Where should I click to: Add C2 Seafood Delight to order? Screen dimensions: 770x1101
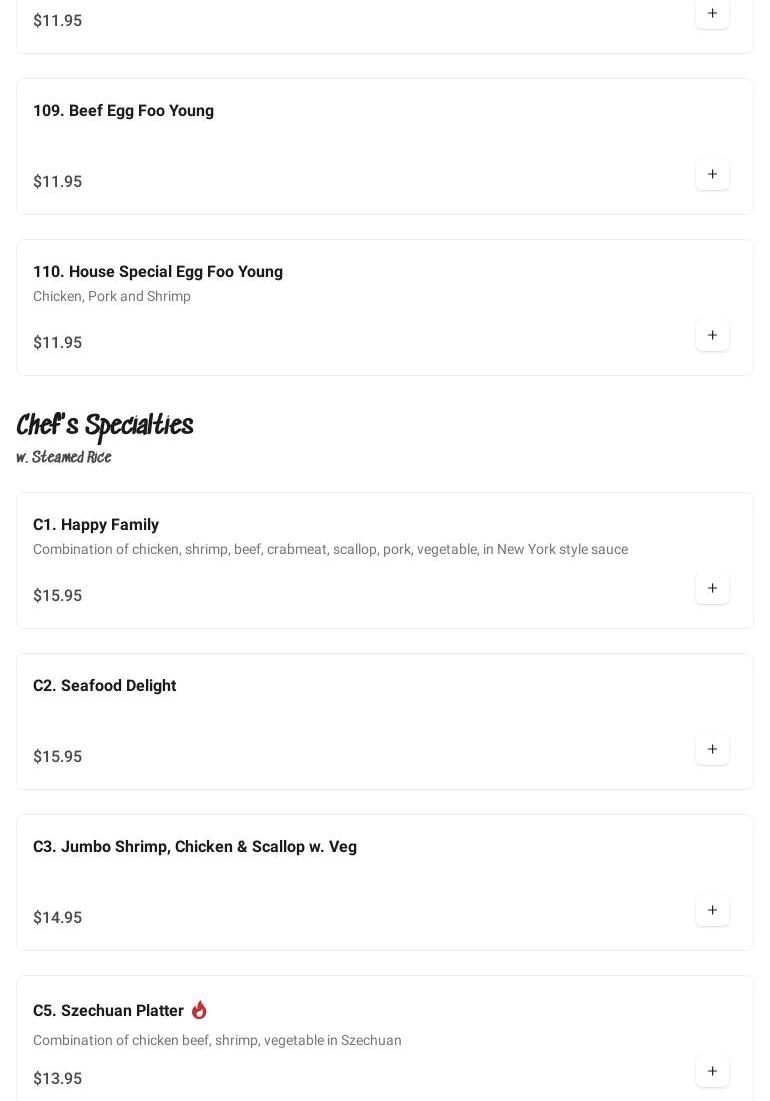coord(712,749)
